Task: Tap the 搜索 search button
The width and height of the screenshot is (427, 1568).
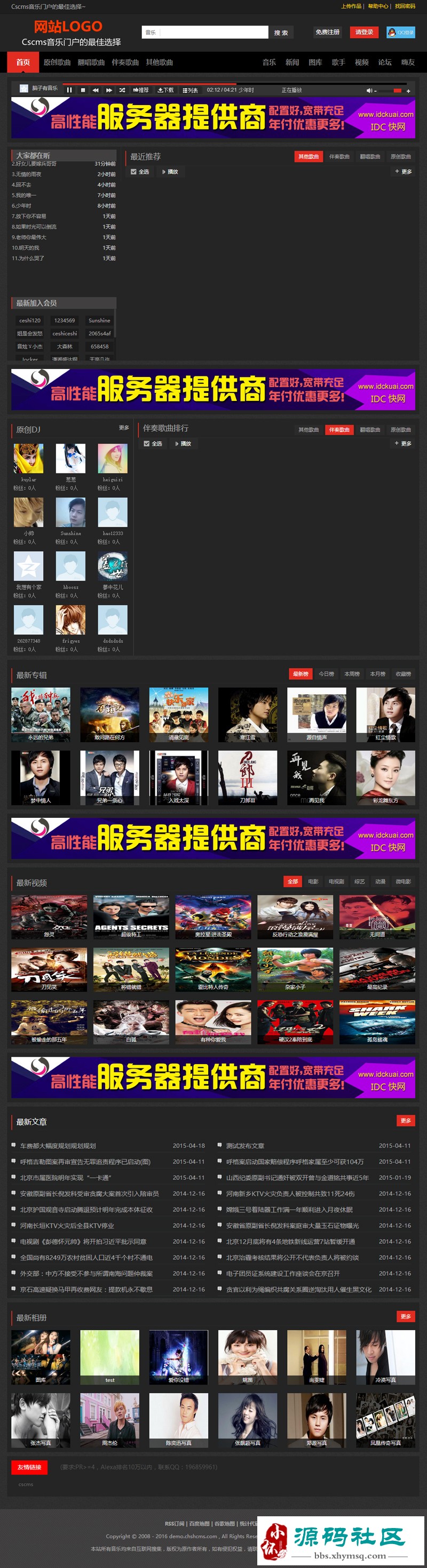Action: [281, 33]
